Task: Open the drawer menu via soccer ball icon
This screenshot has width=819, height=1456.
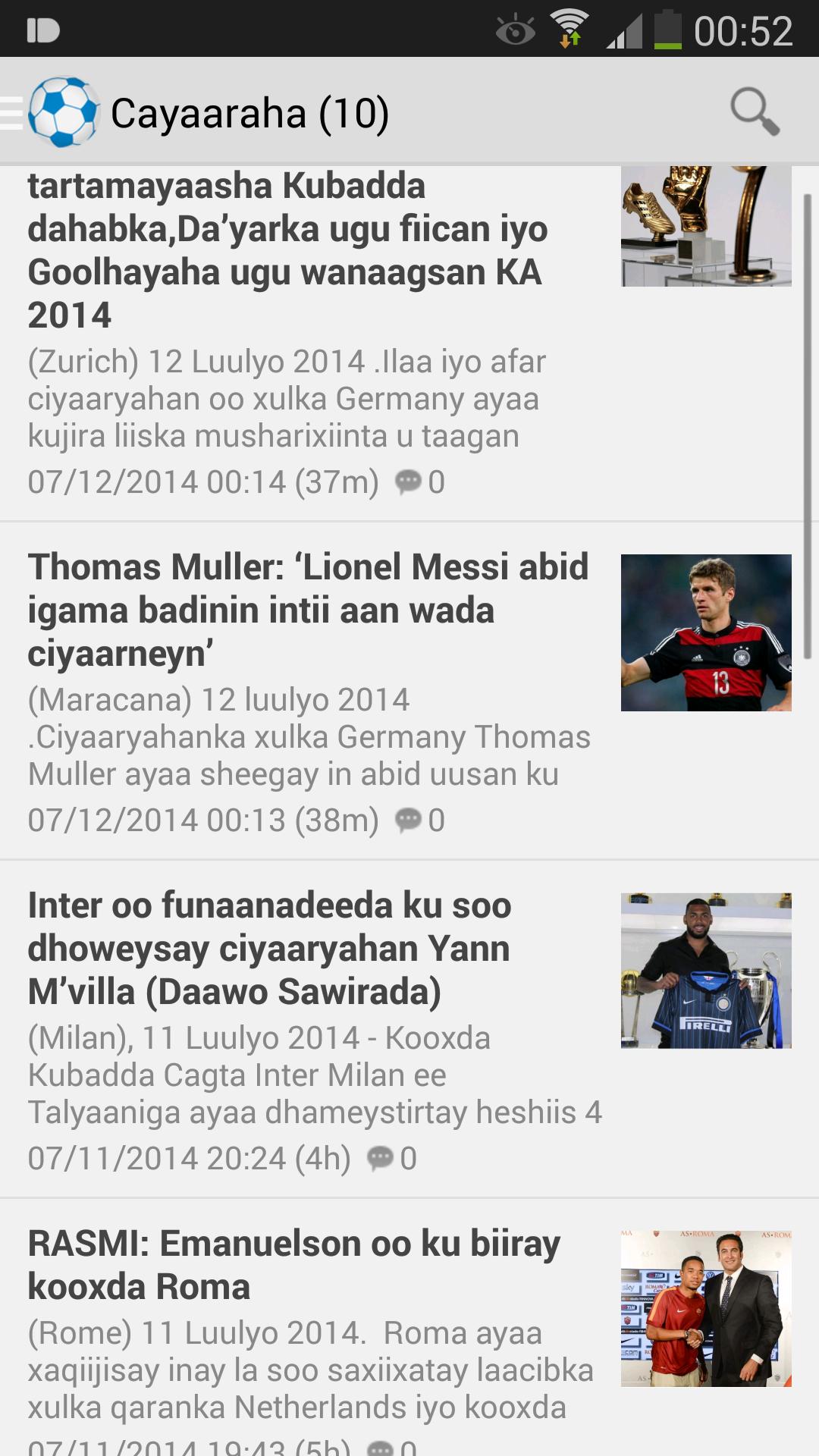Action: pyautogui.click(x=53, y=112)
